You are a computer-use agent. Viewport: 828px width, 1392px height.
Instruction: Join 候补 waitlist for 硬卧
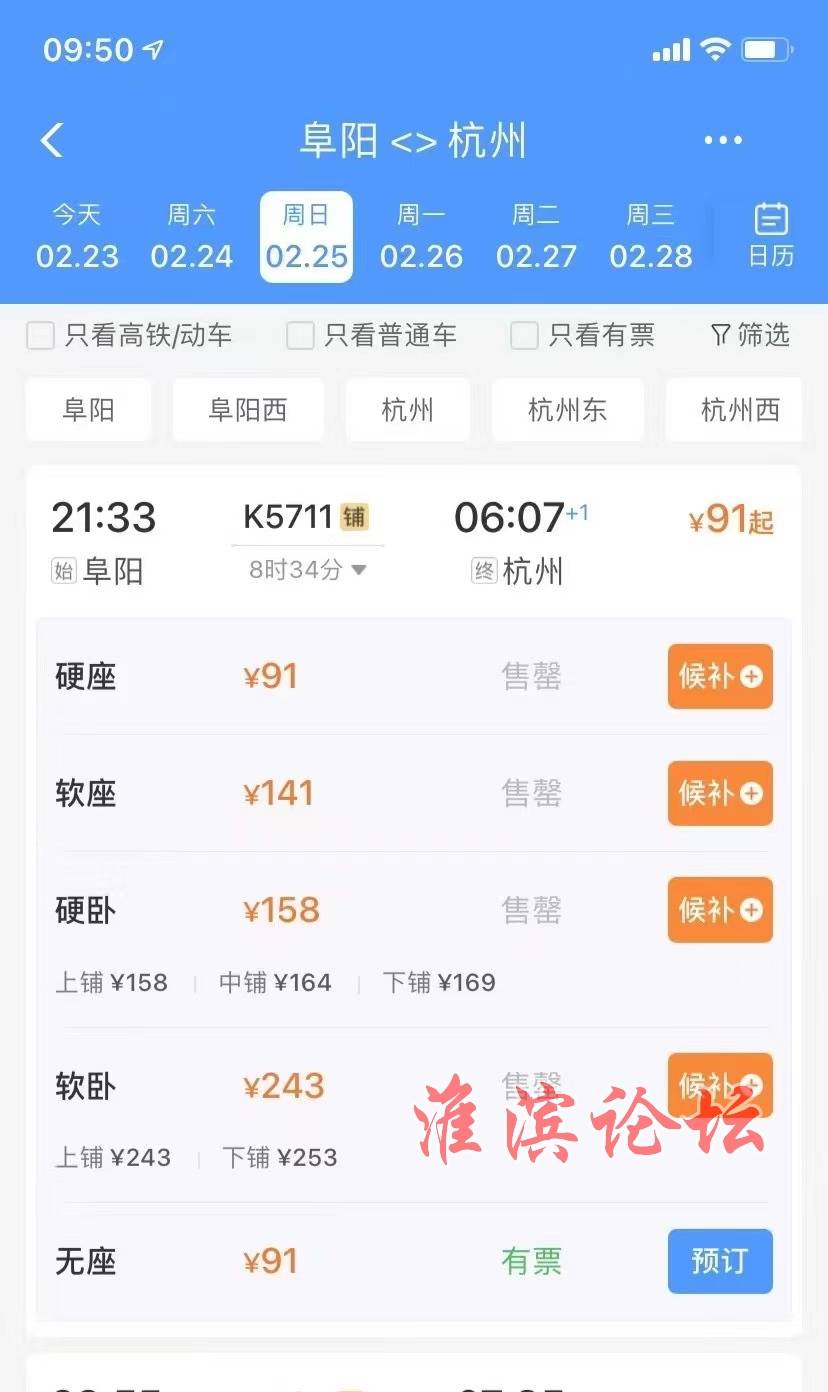pyautogui.click(x=720, y=910)
